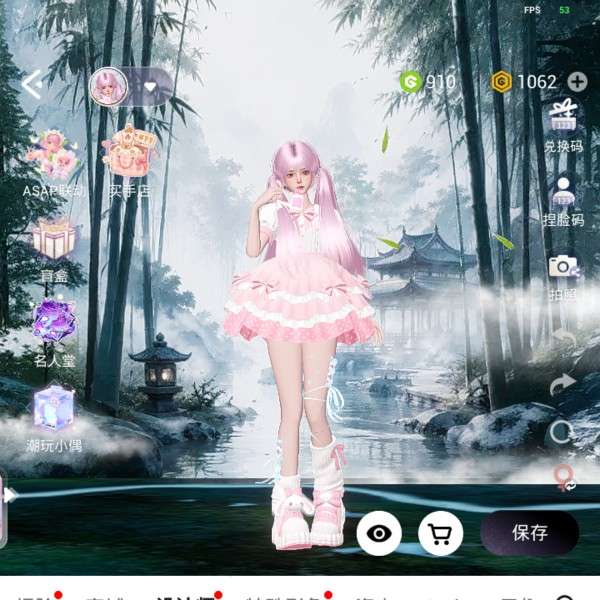Screen dimensions: 600x600
Task: Expand the avatar profile dropdown
Action: pyautogui.click(x=150, y=87)
